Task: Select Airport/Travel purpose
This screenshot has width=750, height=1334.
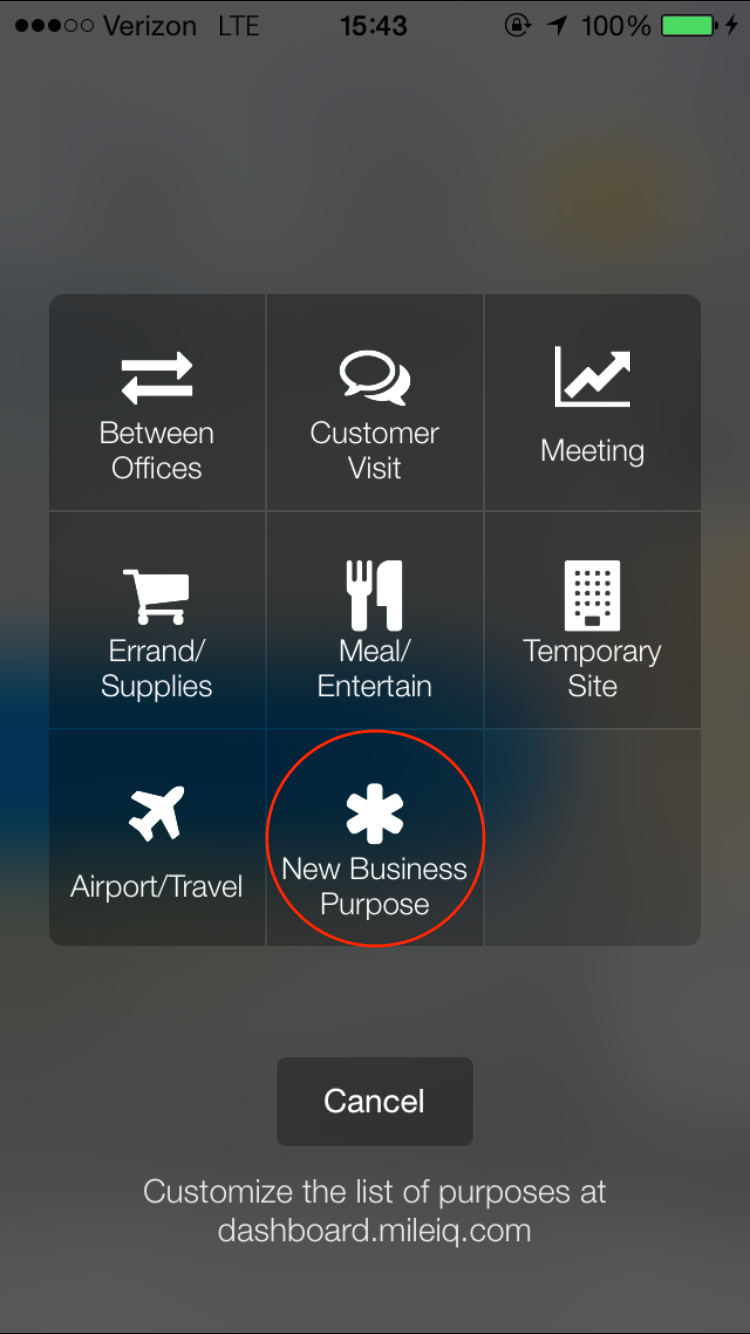Action: click(157, 838)
